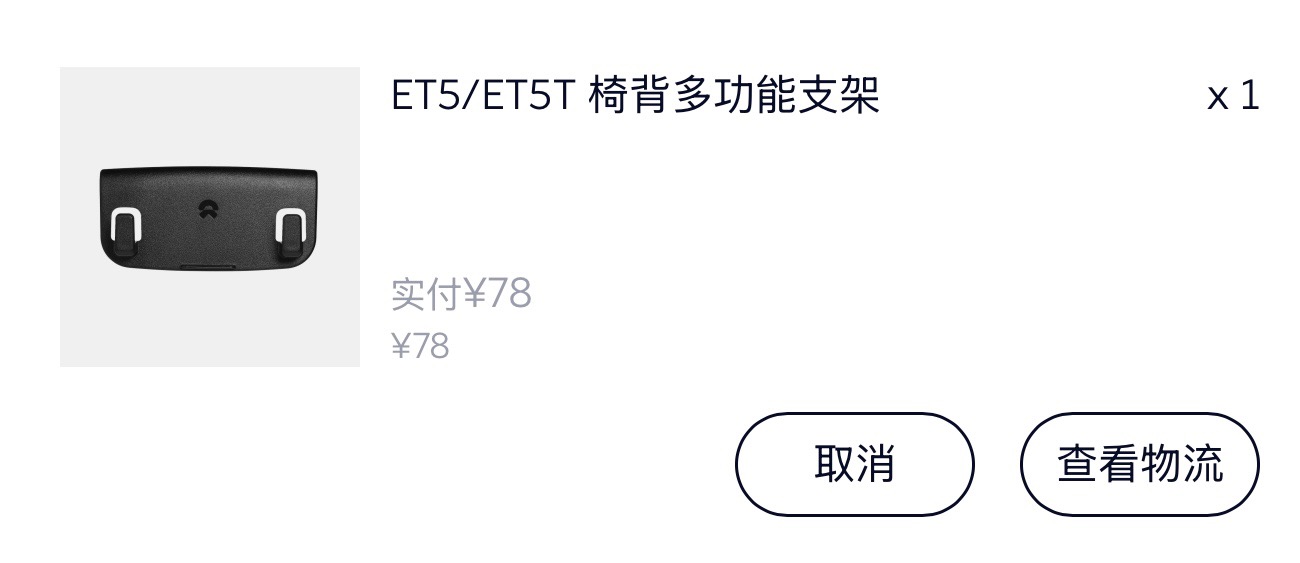Open 查看物流 to view shipping info
The height and width of the screenshot is (563, 1300).
pos(1139,464)
